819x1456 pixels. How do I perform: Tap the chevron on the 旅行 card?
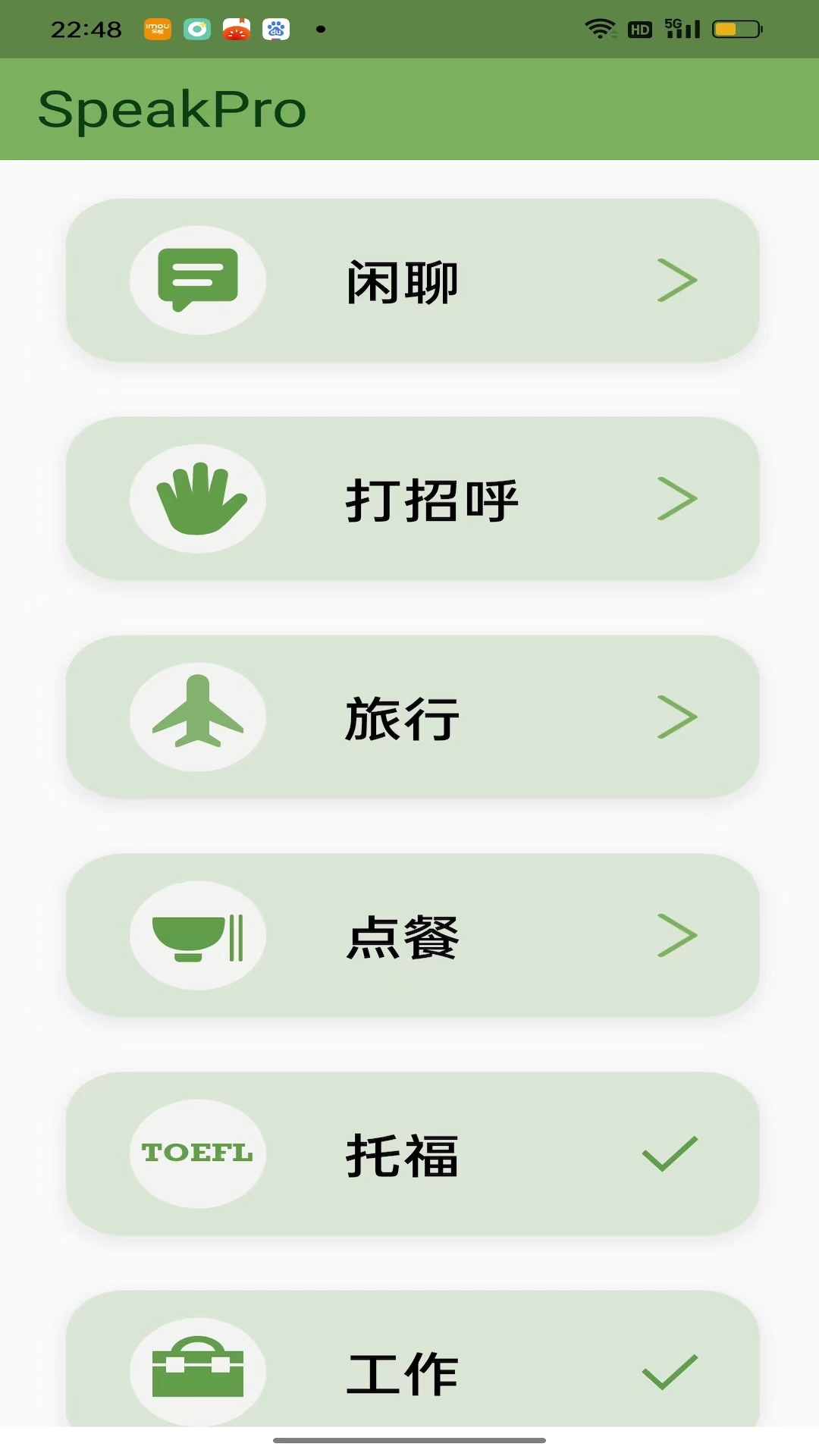(677, 716)
